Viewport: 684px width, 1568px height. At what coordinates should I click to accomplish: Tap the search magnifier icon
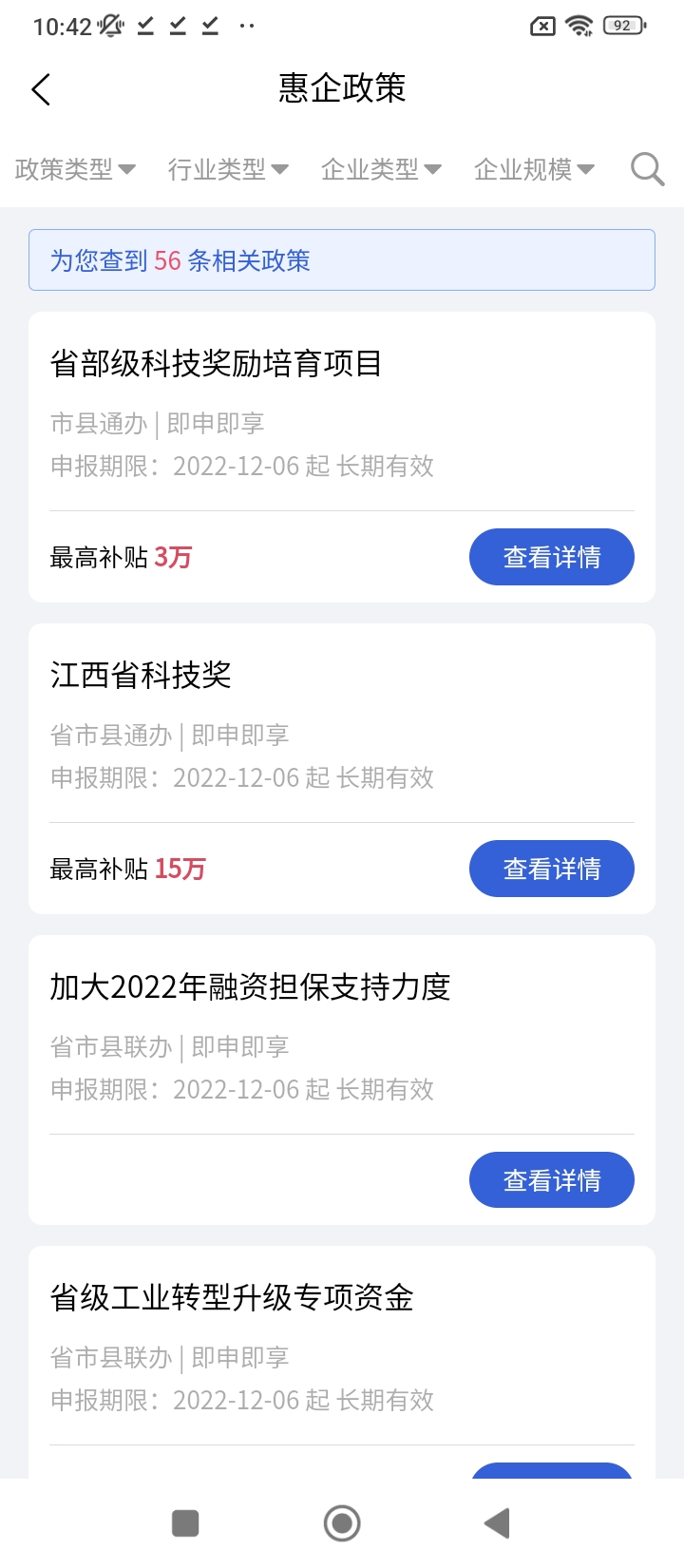(647, 169)
